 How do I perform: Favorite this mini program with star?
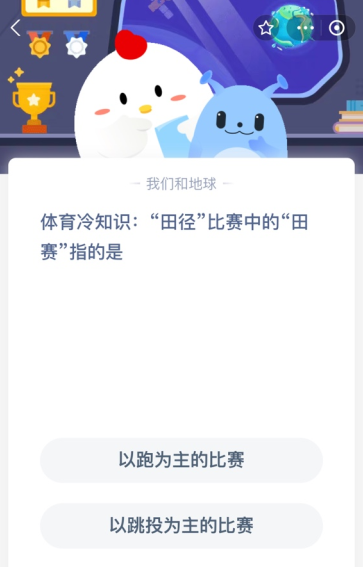(266, 28)
